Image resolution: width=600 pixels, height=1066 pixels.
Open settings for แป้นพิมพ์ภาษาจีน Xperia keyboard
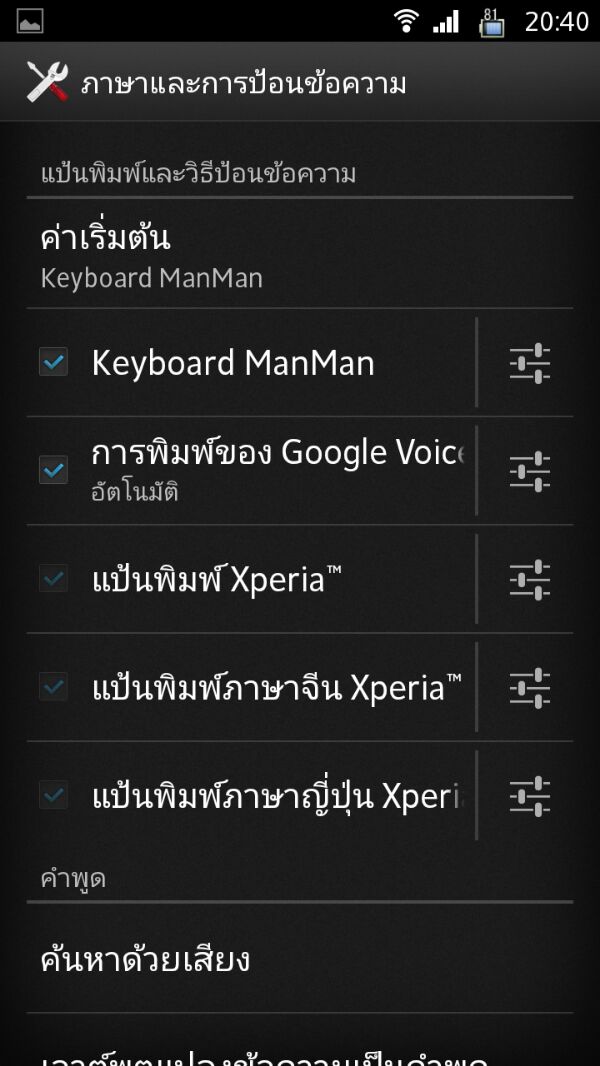pyautogui.click(x=530, y=688)
